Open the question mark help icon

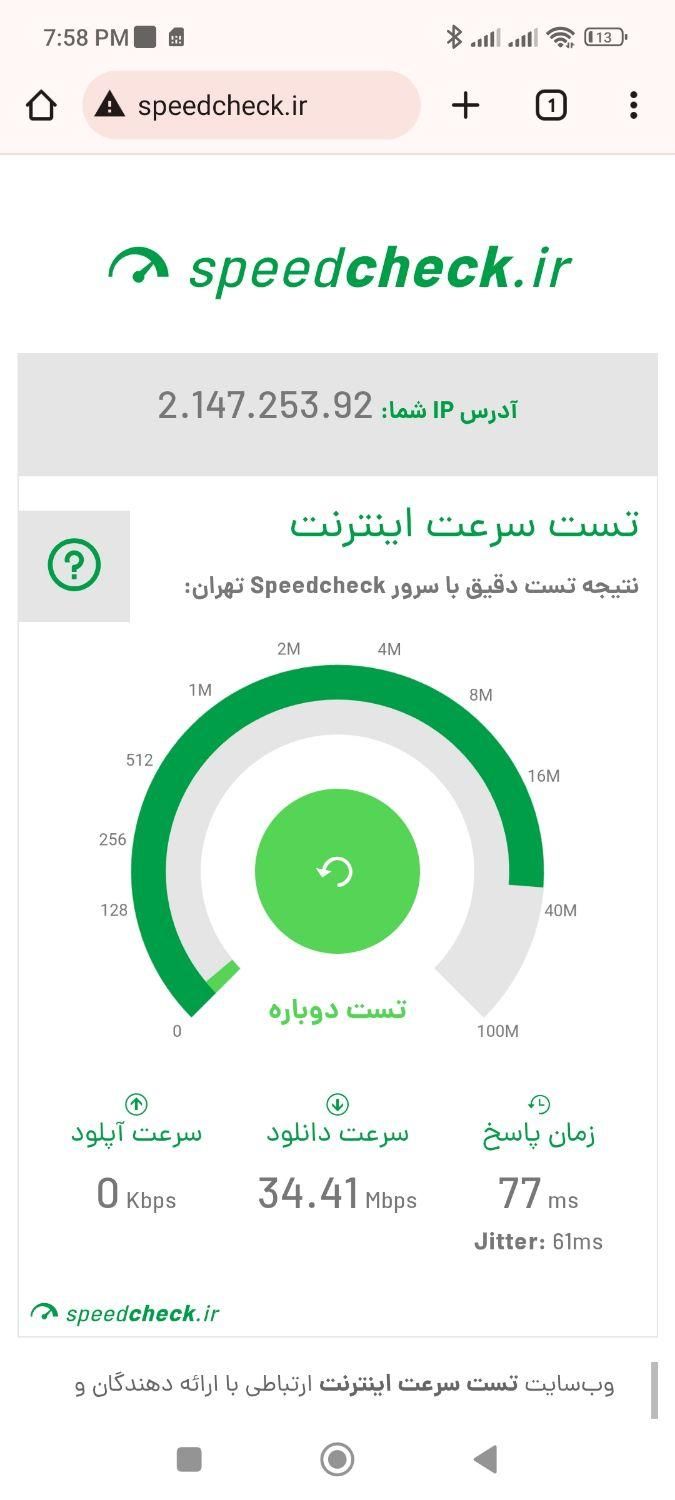click(74, 566)
